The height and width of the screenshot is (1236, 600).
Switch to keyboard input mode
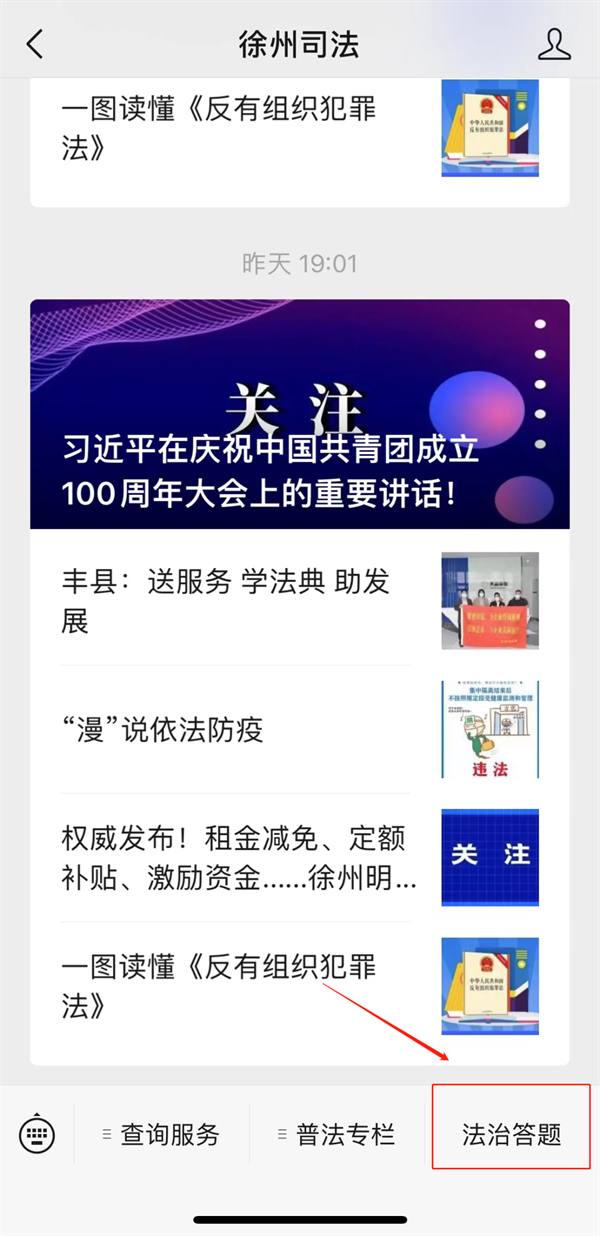(37, 1134)
